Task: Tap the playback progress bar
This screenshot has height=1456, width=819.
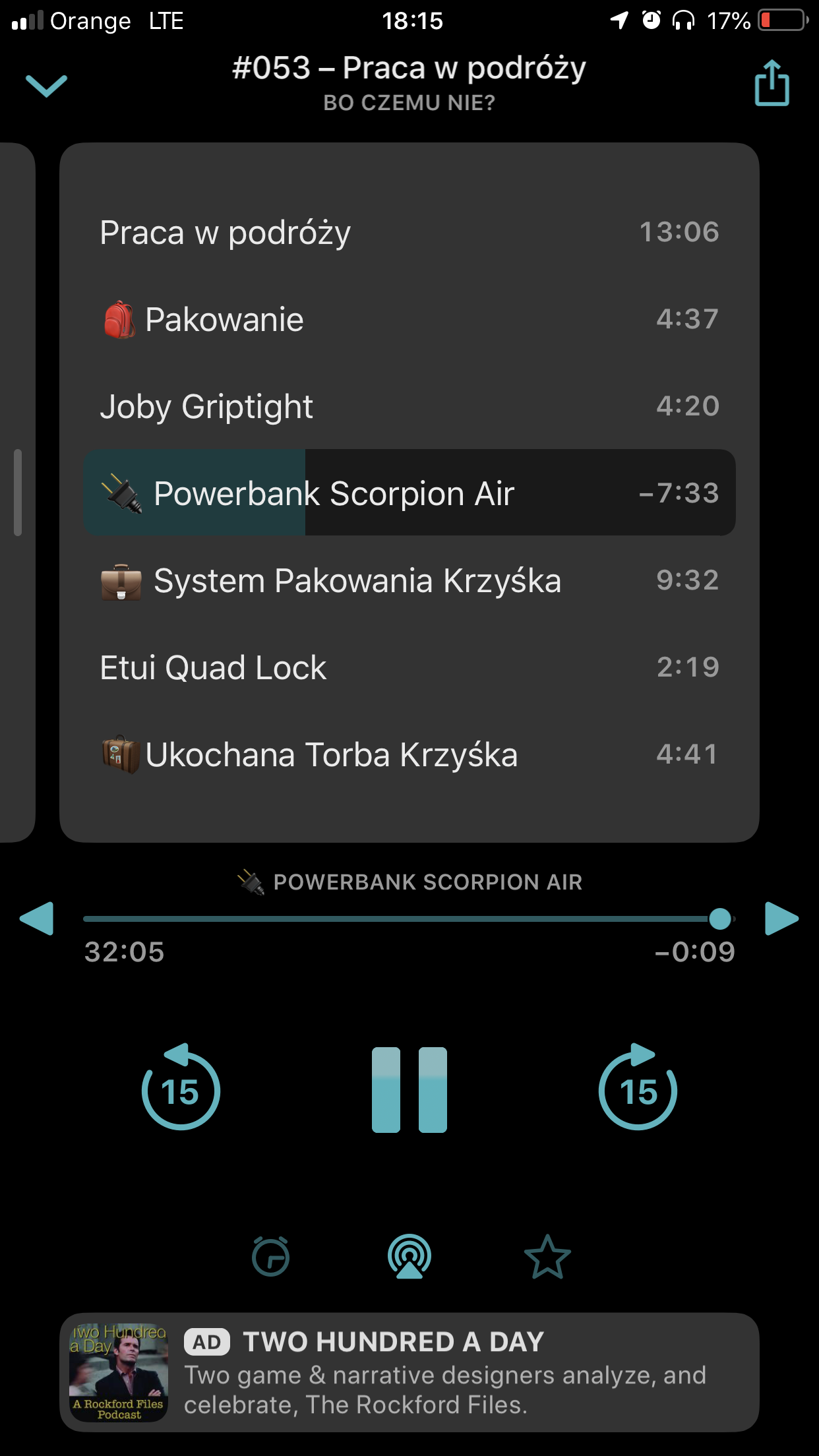Action: tap(396, 918)
